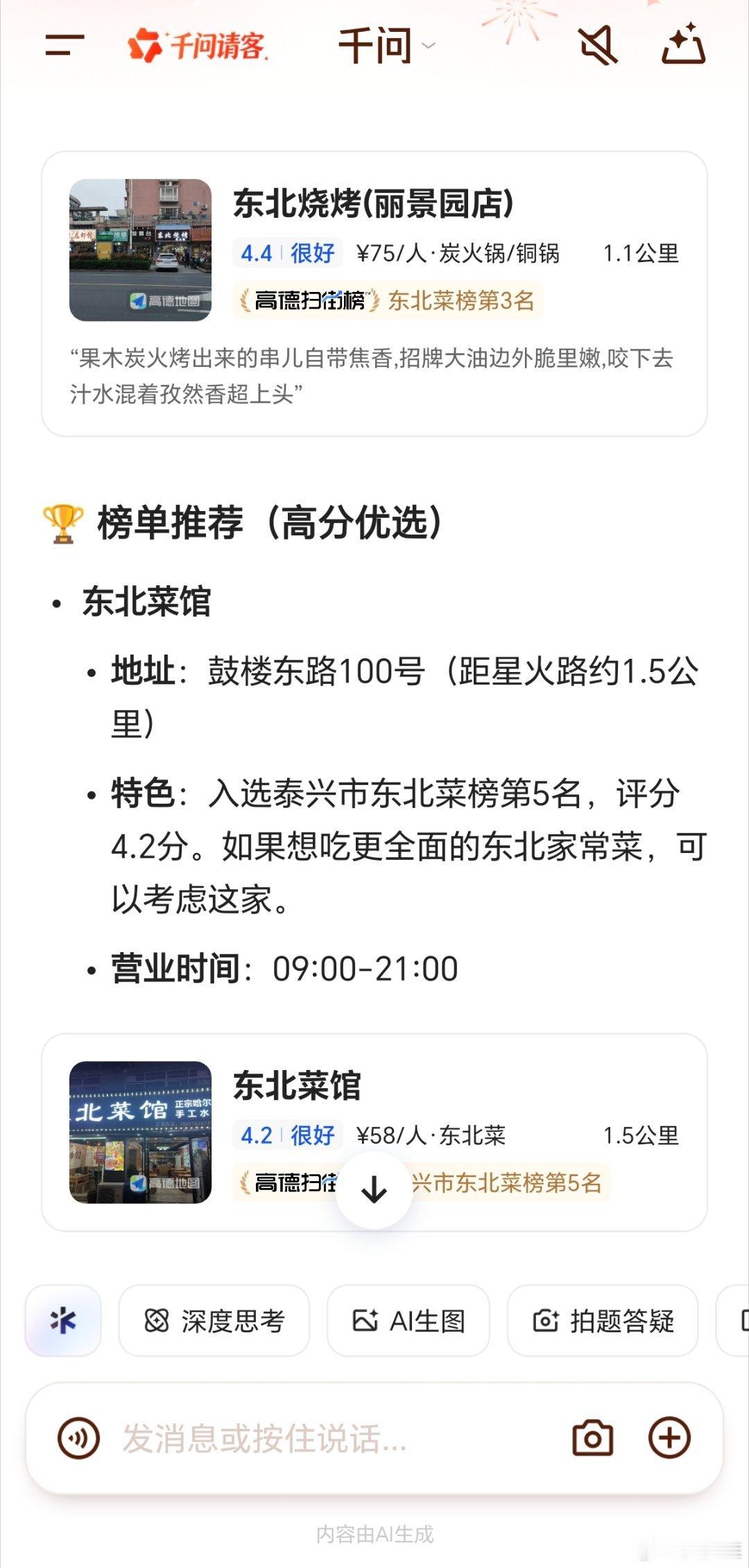Open the 千问请客 promotion banner
The image size is (749, 1568).
198,46
